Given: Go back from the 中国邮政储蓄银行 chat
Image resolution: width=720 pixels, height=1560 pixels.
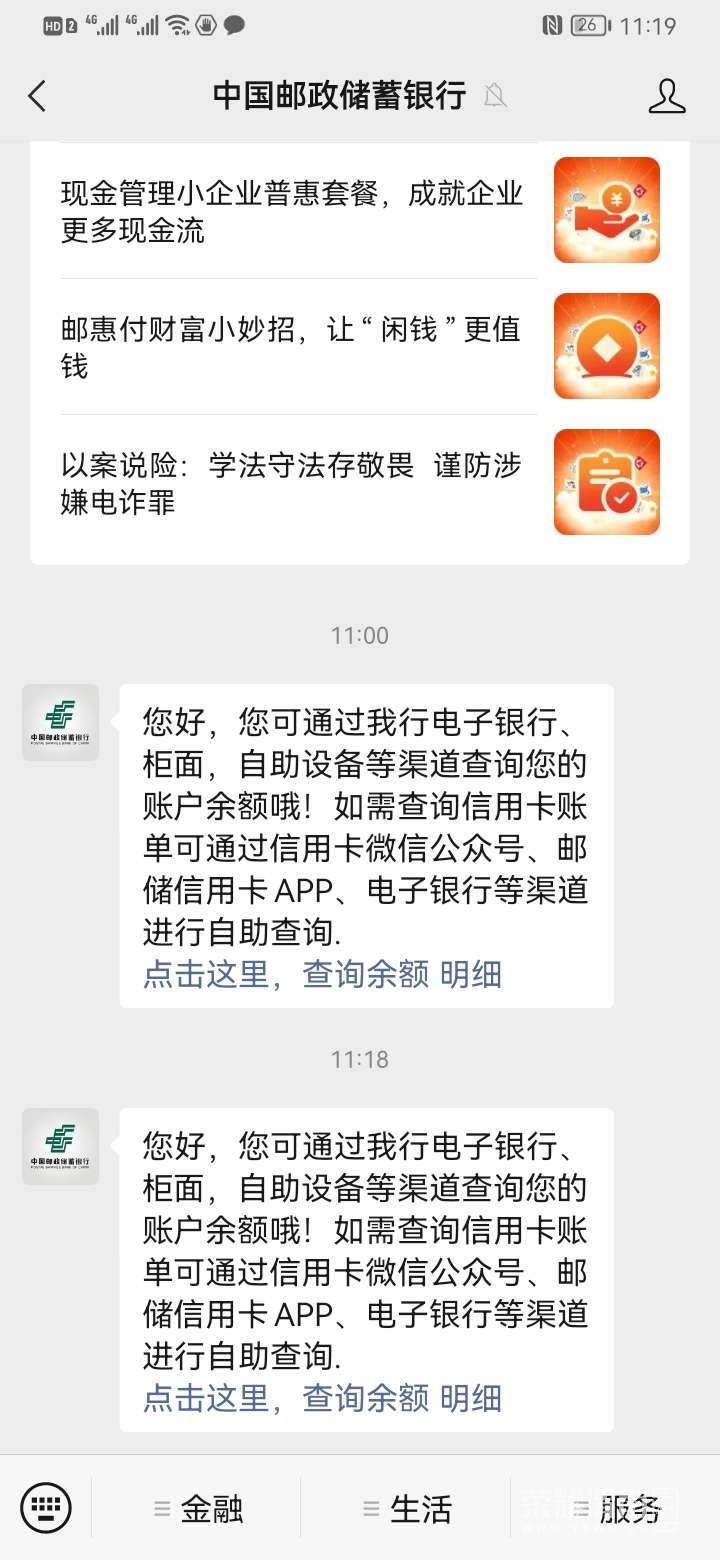Looking at the screenshot, I should (37, 96).
